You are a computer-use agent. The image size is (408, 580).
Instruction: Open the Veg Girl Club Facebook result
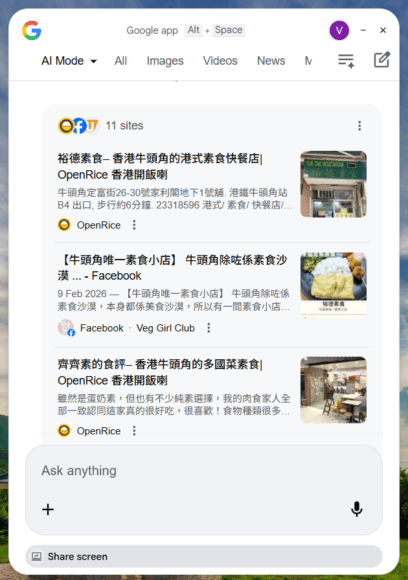[x=172, y=267]
